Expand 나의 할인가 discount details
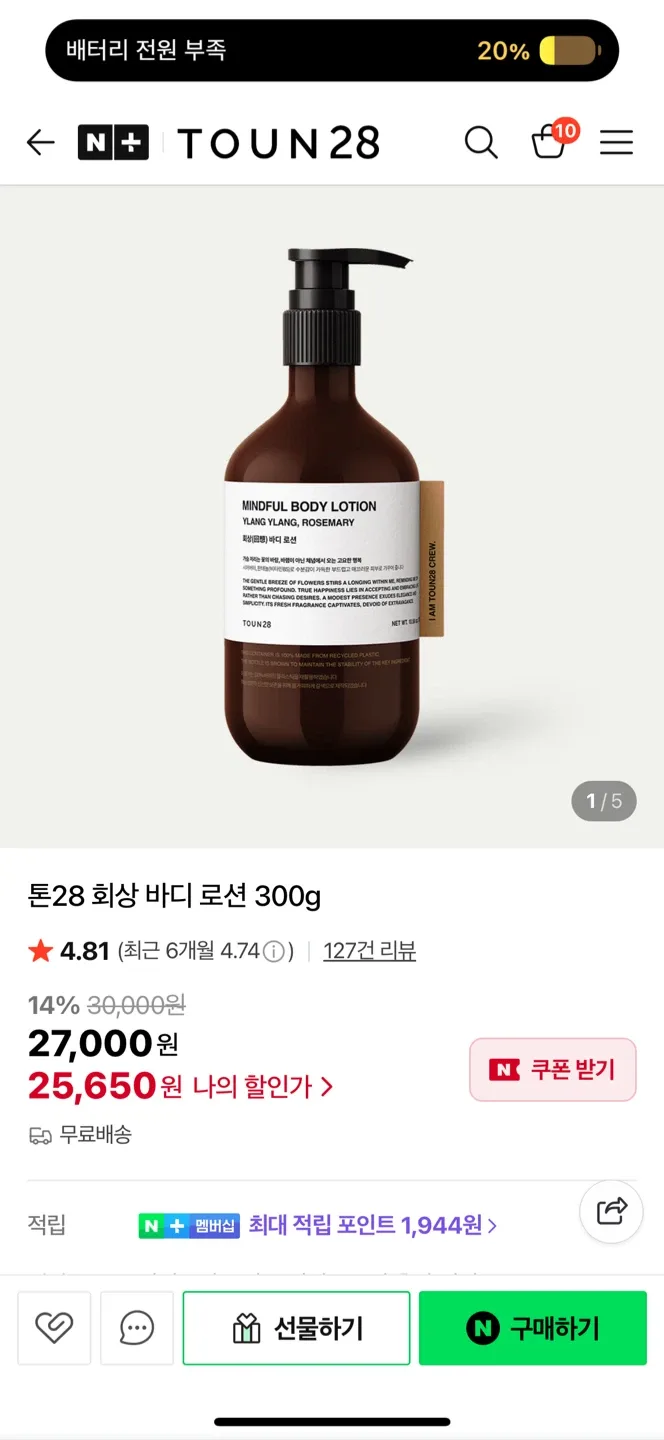Image resolution: width=664 pixels, height=1440 pixels. 262,1086
